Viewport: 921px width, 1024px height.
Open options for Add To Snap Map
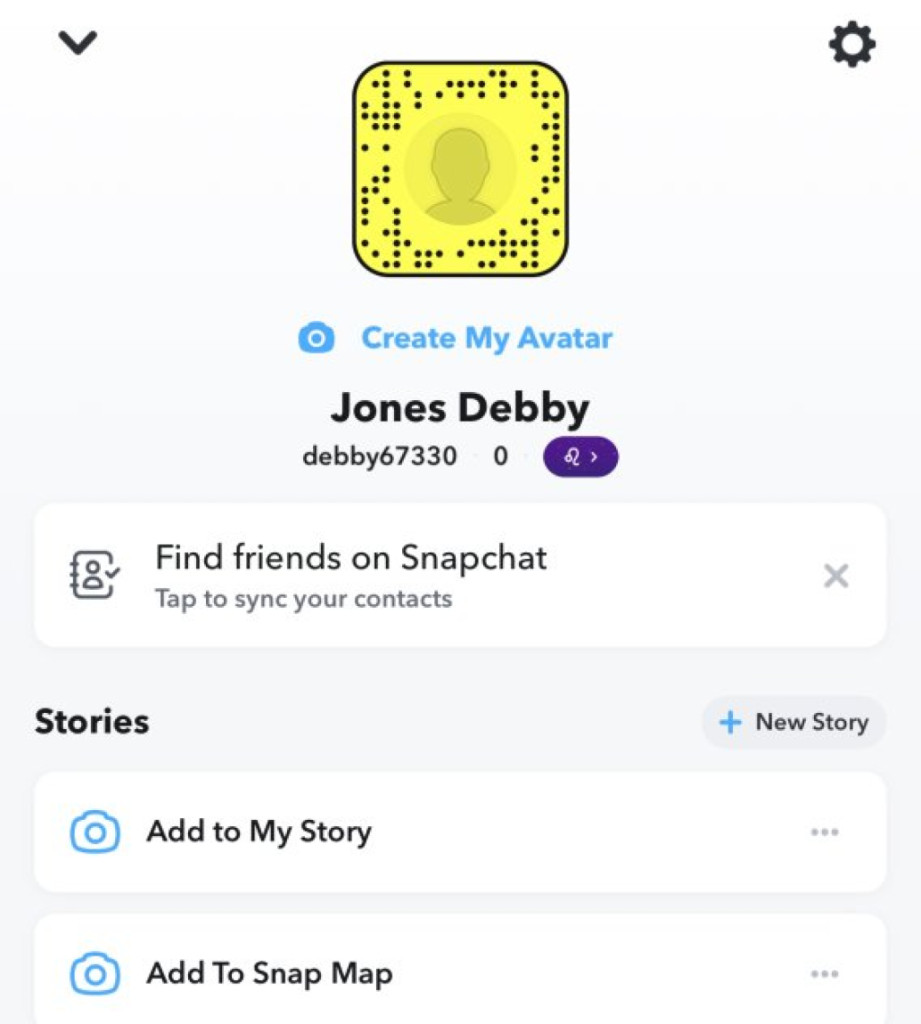point(824,974)
